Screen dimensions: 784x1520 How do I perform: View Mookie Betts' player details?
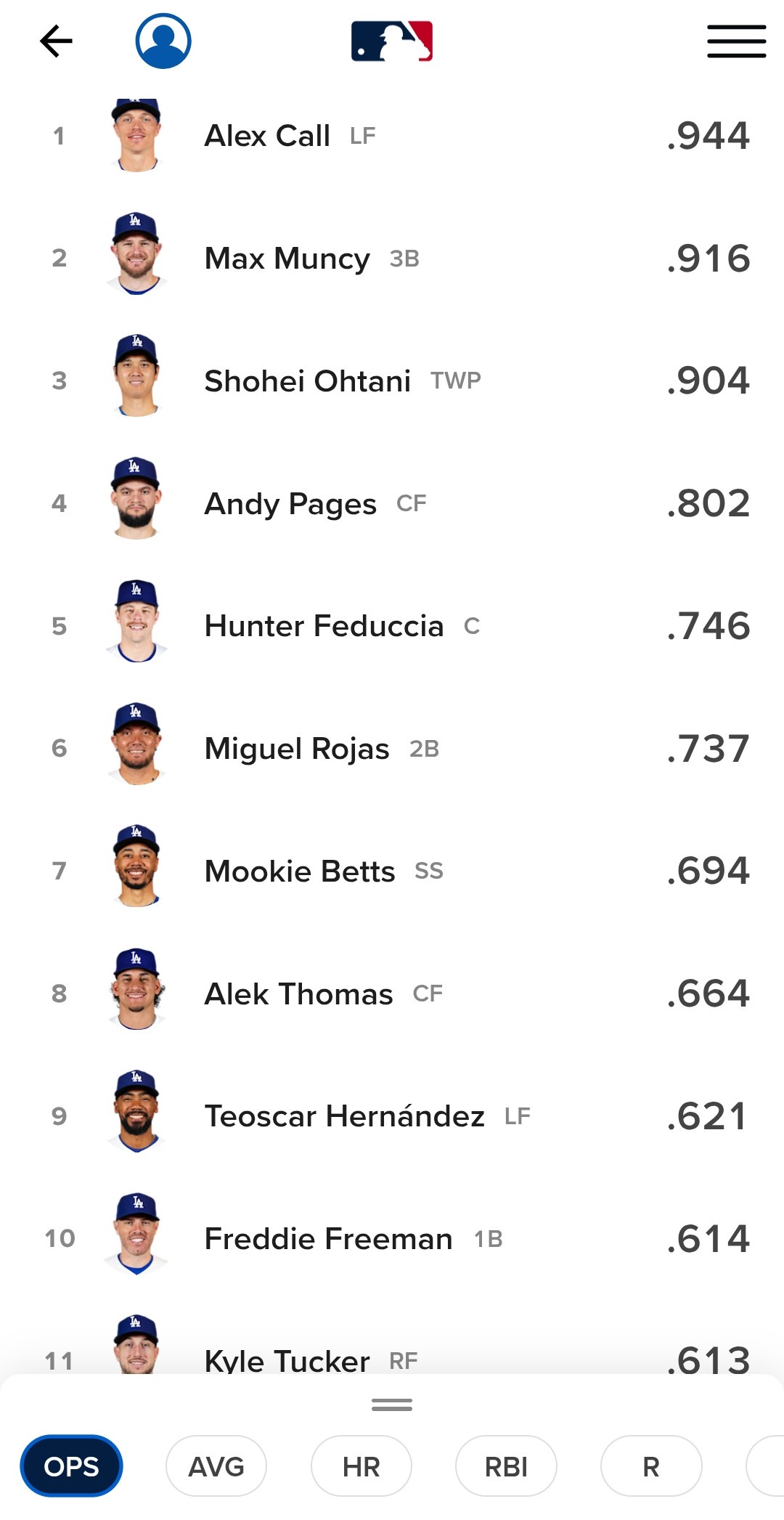(x=392, y=871)
